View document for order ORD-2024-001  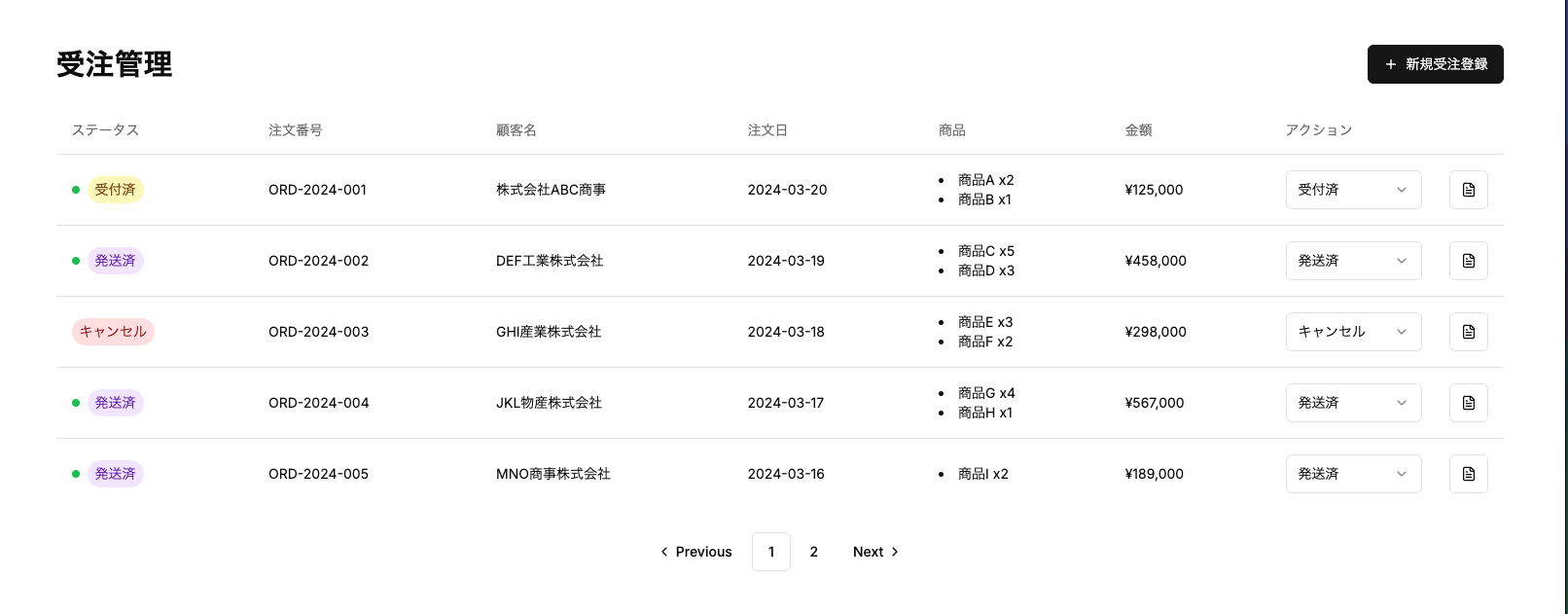[1468, 190]
